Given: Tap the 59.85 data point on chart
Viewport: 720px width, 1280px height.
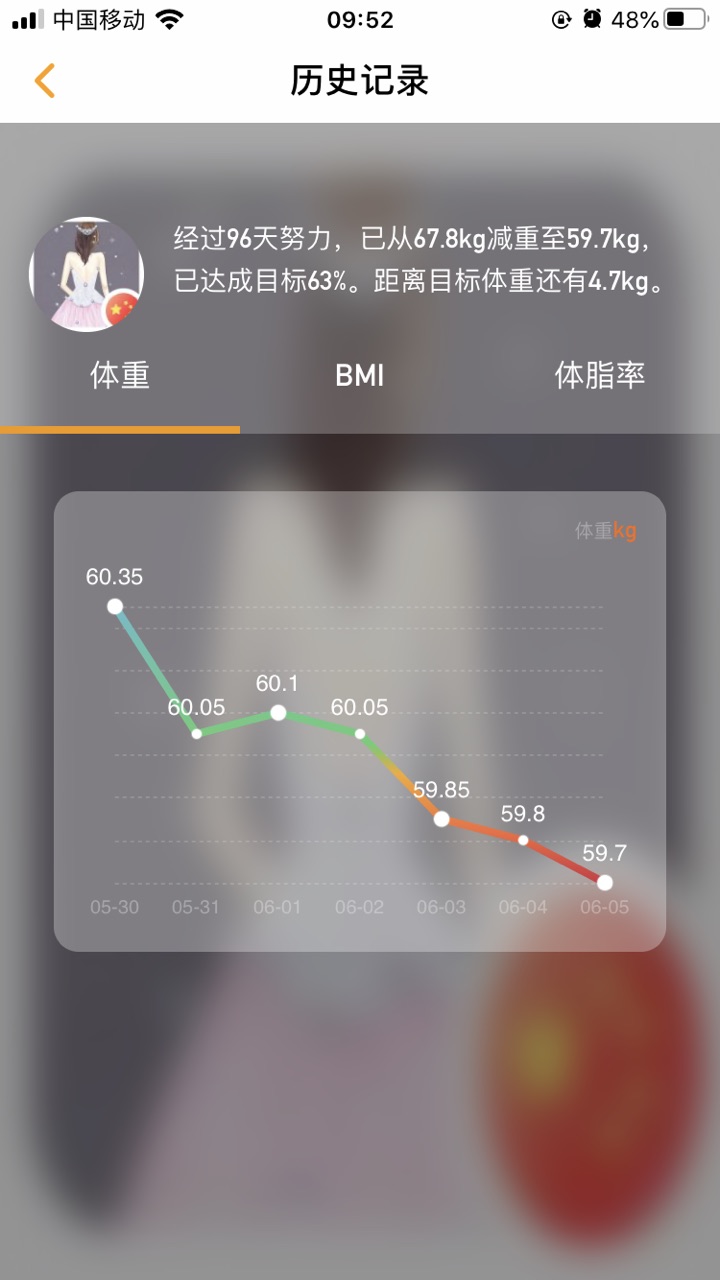Looking at the screenshot, I should tap(441, 819).
